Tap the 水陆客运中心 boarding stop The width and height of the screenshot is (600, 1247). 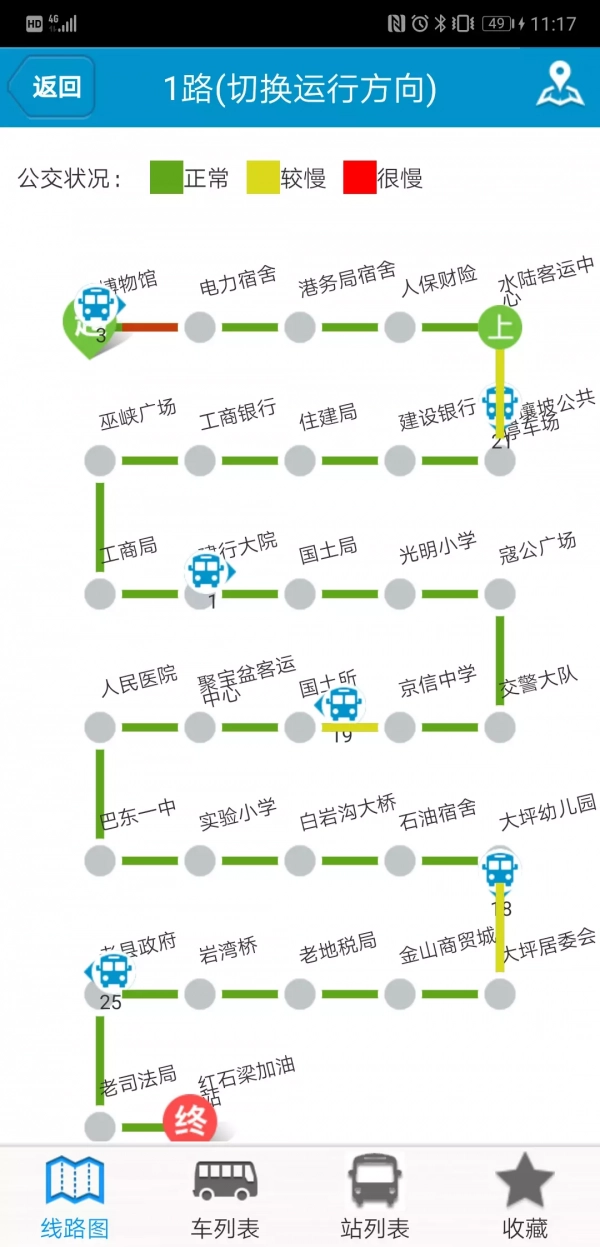(x=499, y=327)
